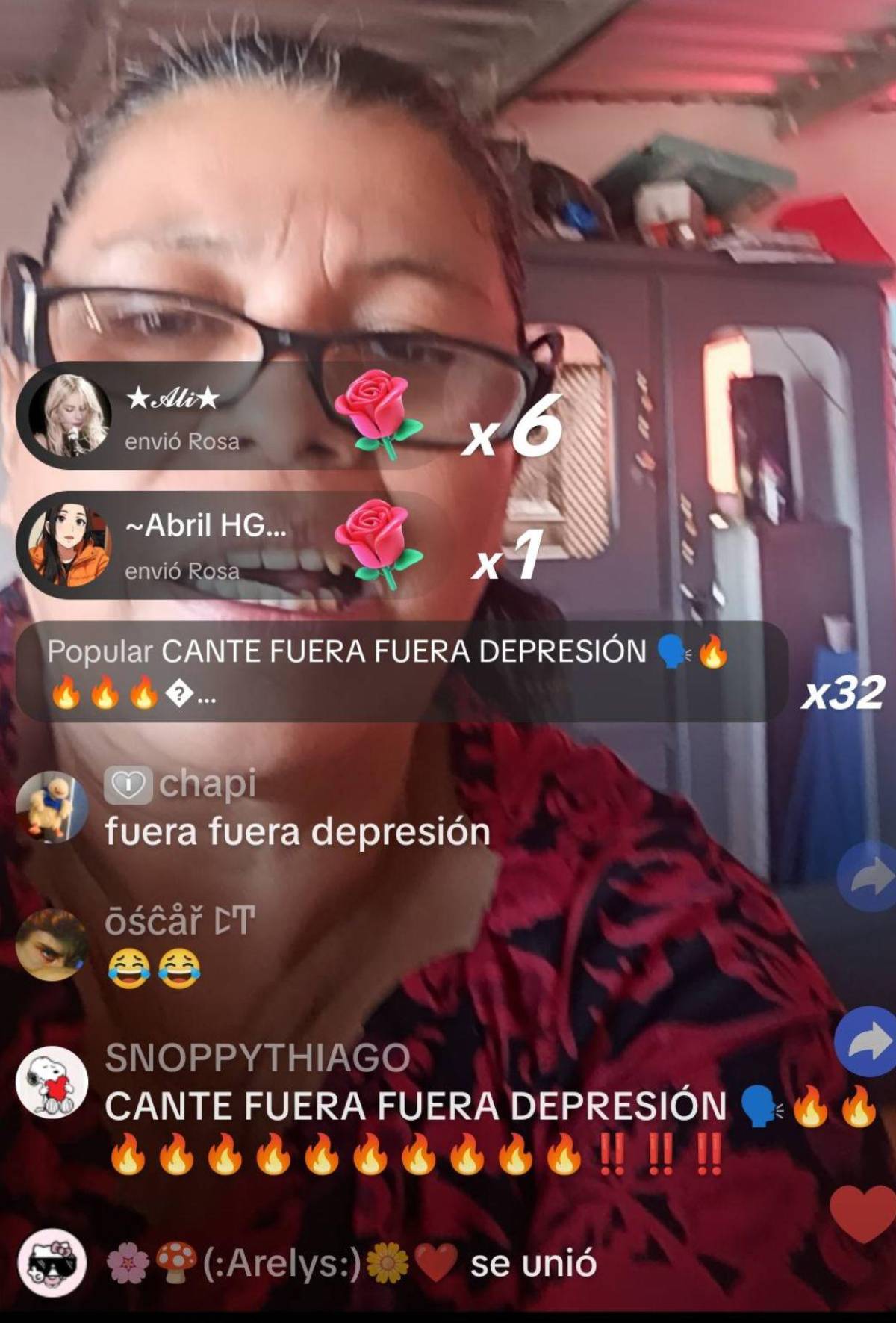Open Arelys's profile from joined notice
The width and height of the screenshot is (896, 1323).
52,1262
